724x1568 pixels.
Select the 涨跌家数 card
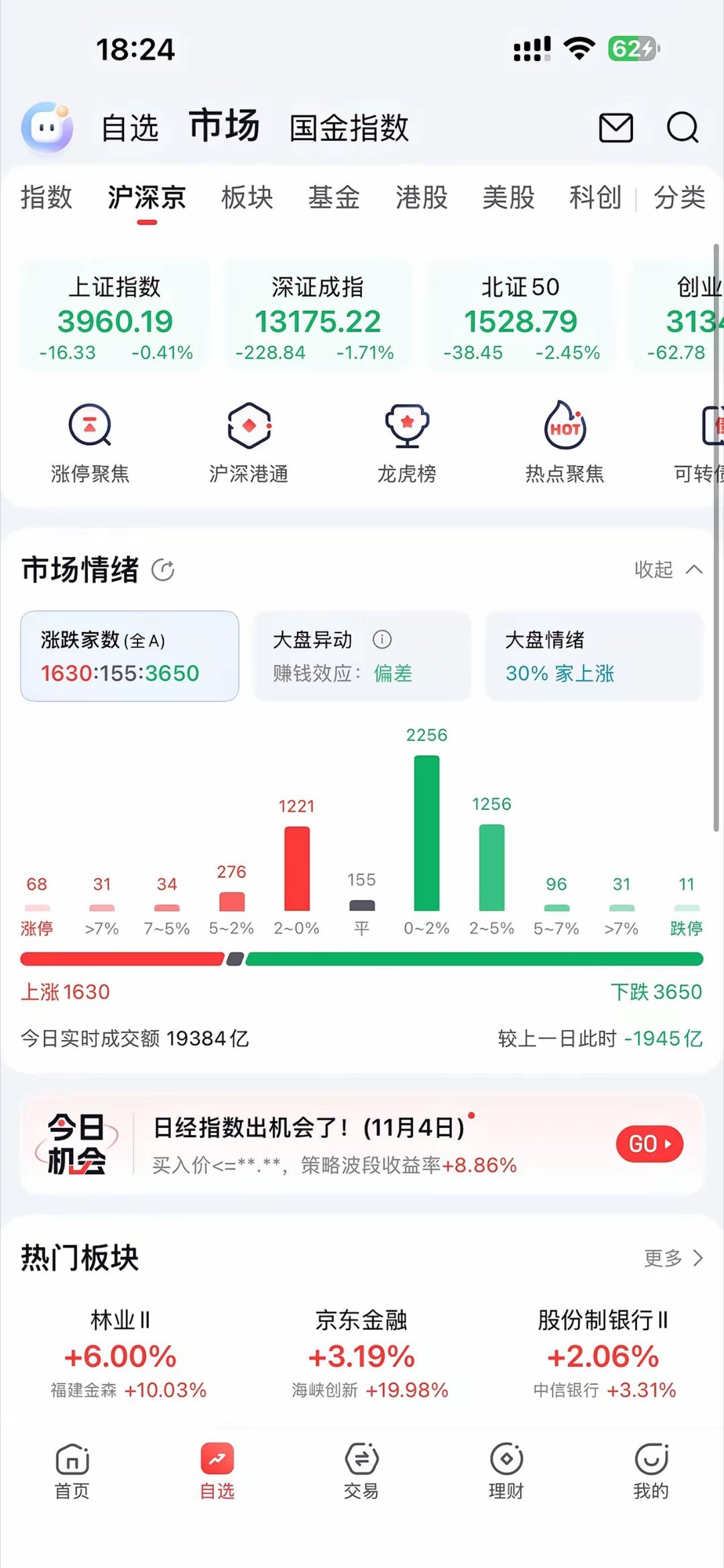coord(129,657)
